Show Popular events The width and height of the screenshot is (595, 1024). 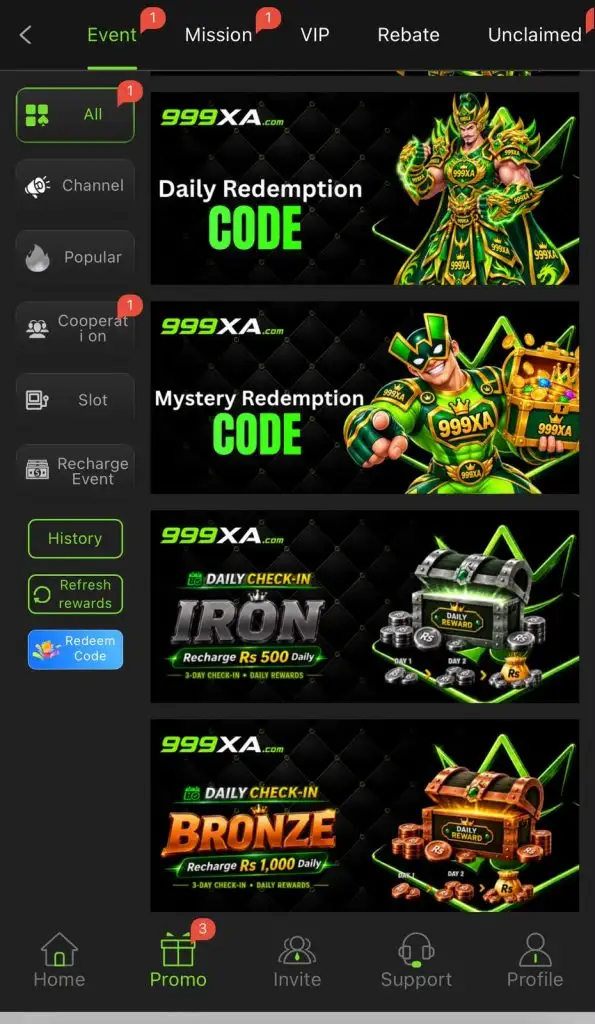pyautogui.click(x=75, y=257)
